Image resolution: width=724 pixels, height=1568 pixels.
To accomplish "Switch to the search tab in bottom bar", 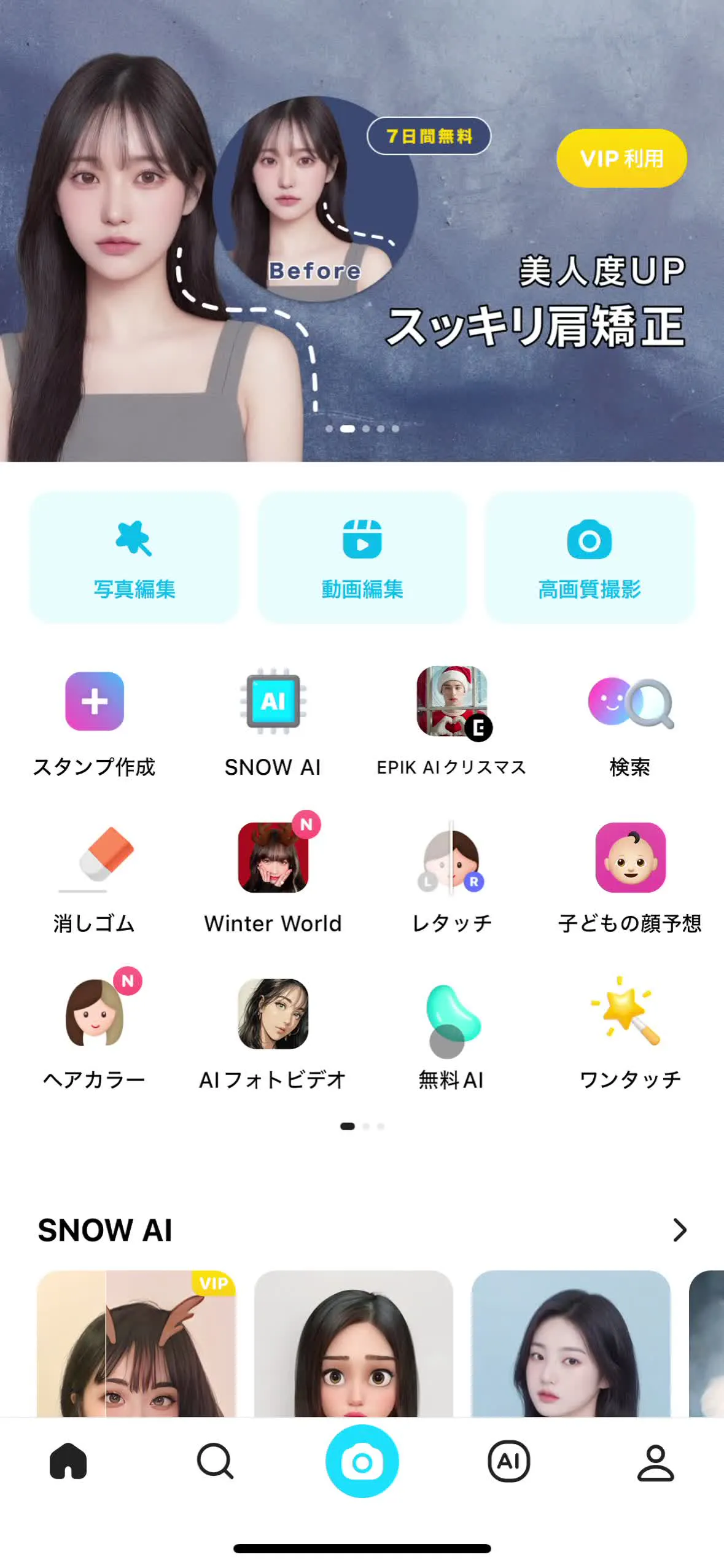I will [215, 1461].
